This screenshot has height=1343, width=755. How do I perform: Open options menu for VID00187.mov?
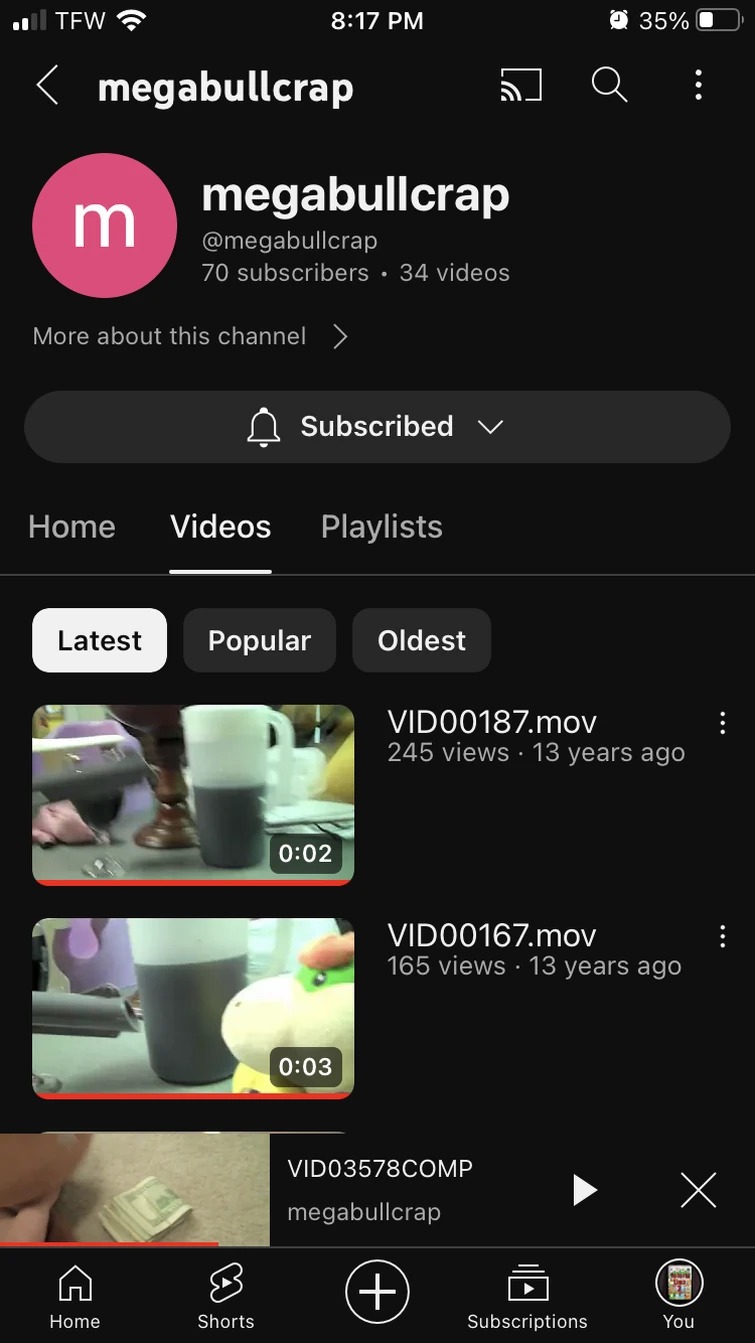723,722
